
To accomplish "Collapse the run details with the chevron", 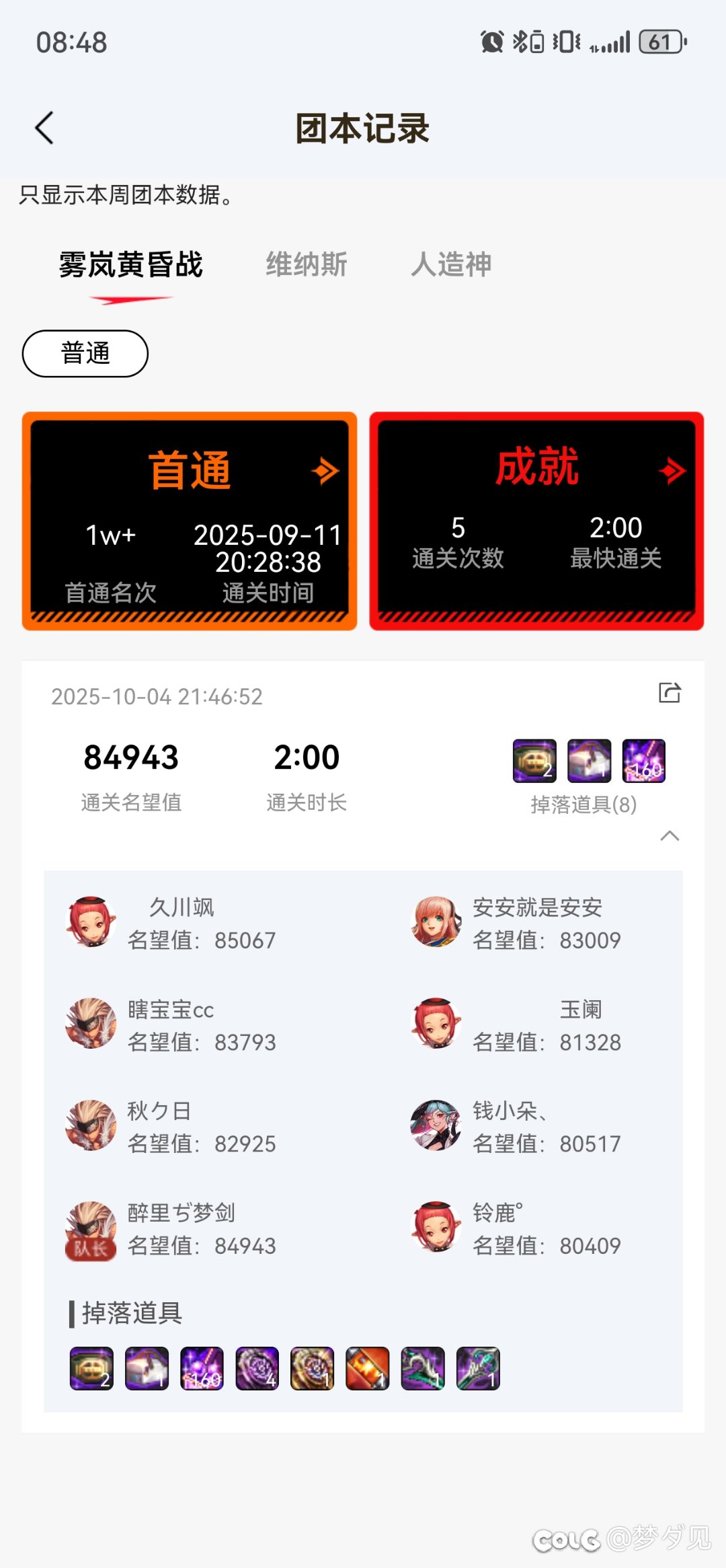I will 669,836.
